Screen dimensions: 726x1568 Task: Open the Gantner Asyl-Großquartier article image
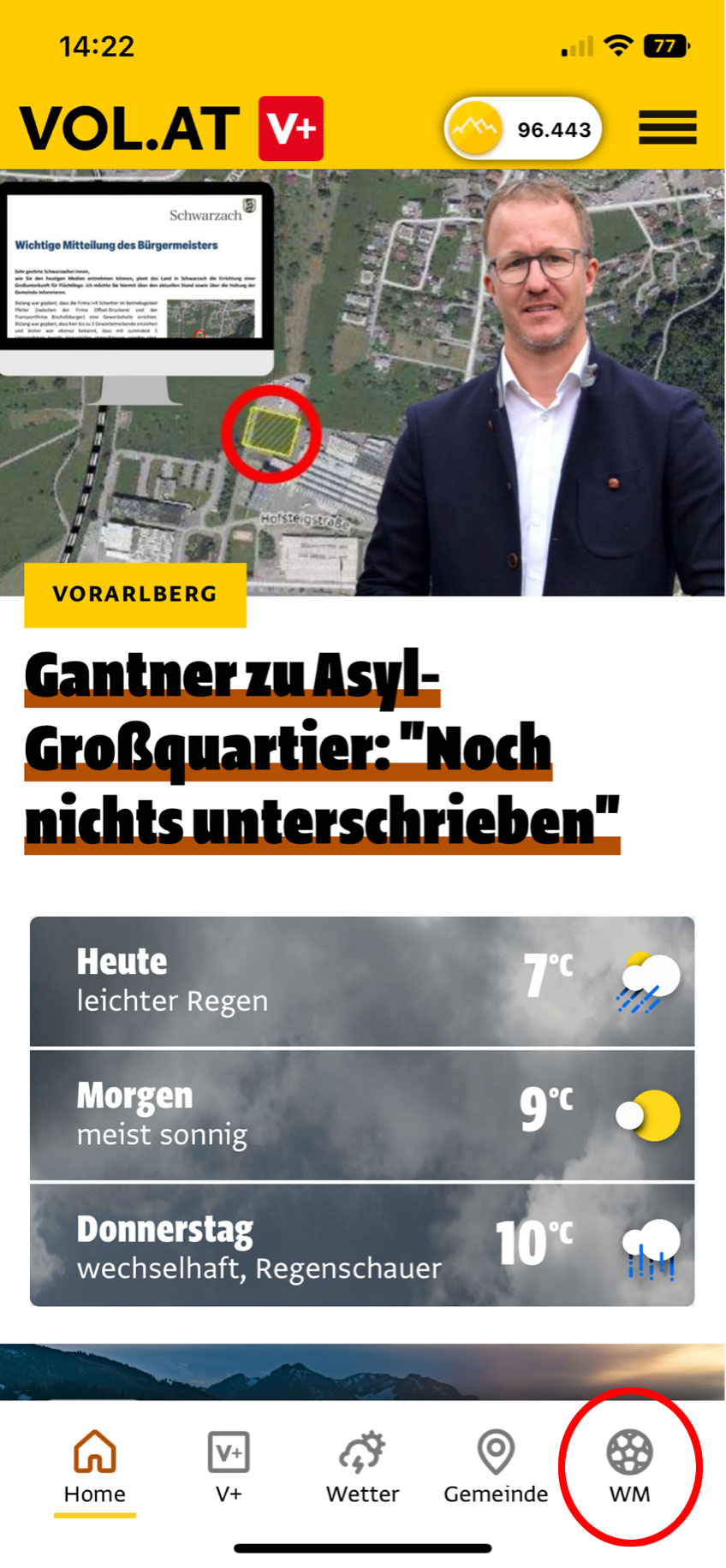(x=362, y=381)
